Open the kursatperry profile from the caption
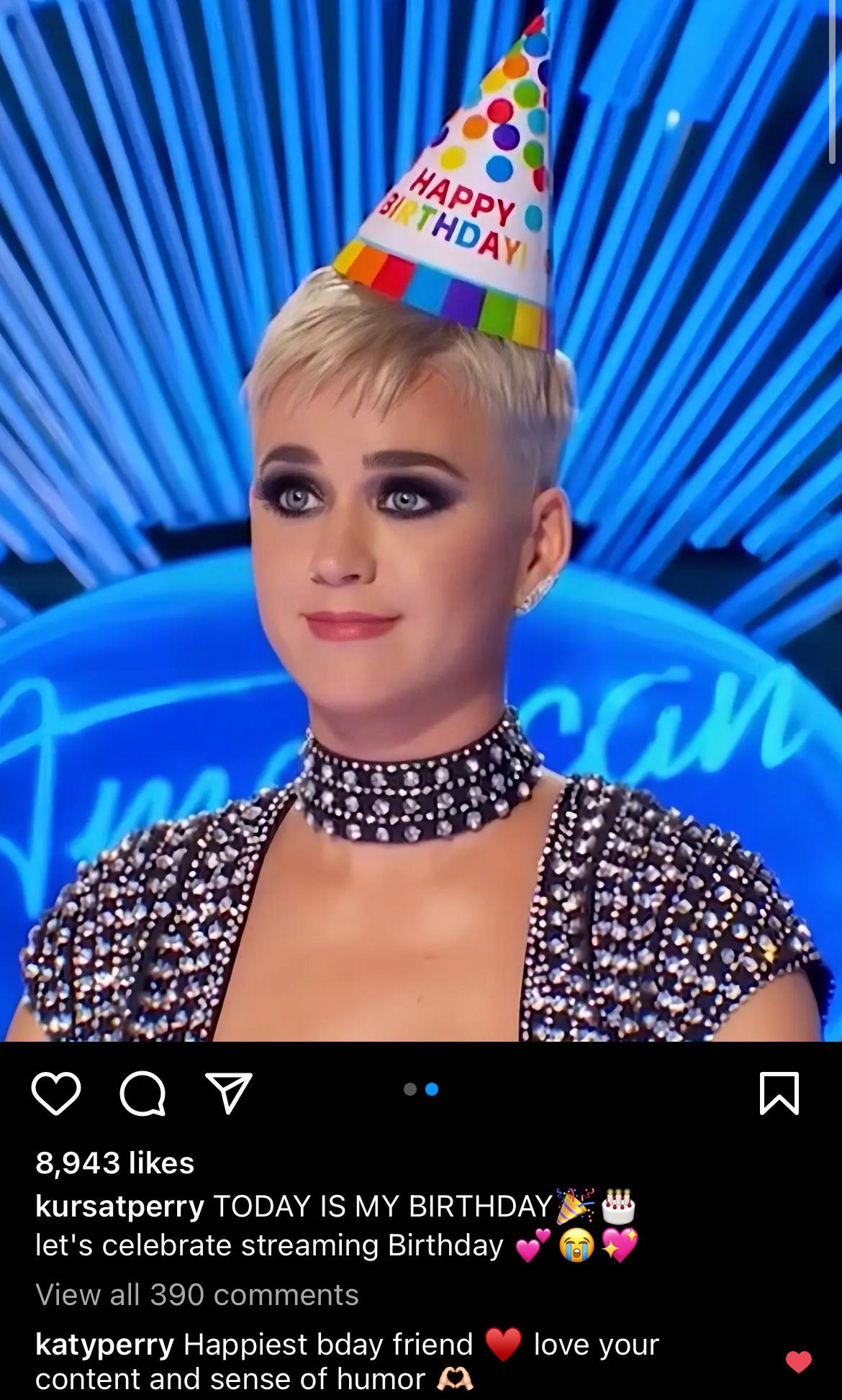842x1400 pixels. [x=119, y=1206]
